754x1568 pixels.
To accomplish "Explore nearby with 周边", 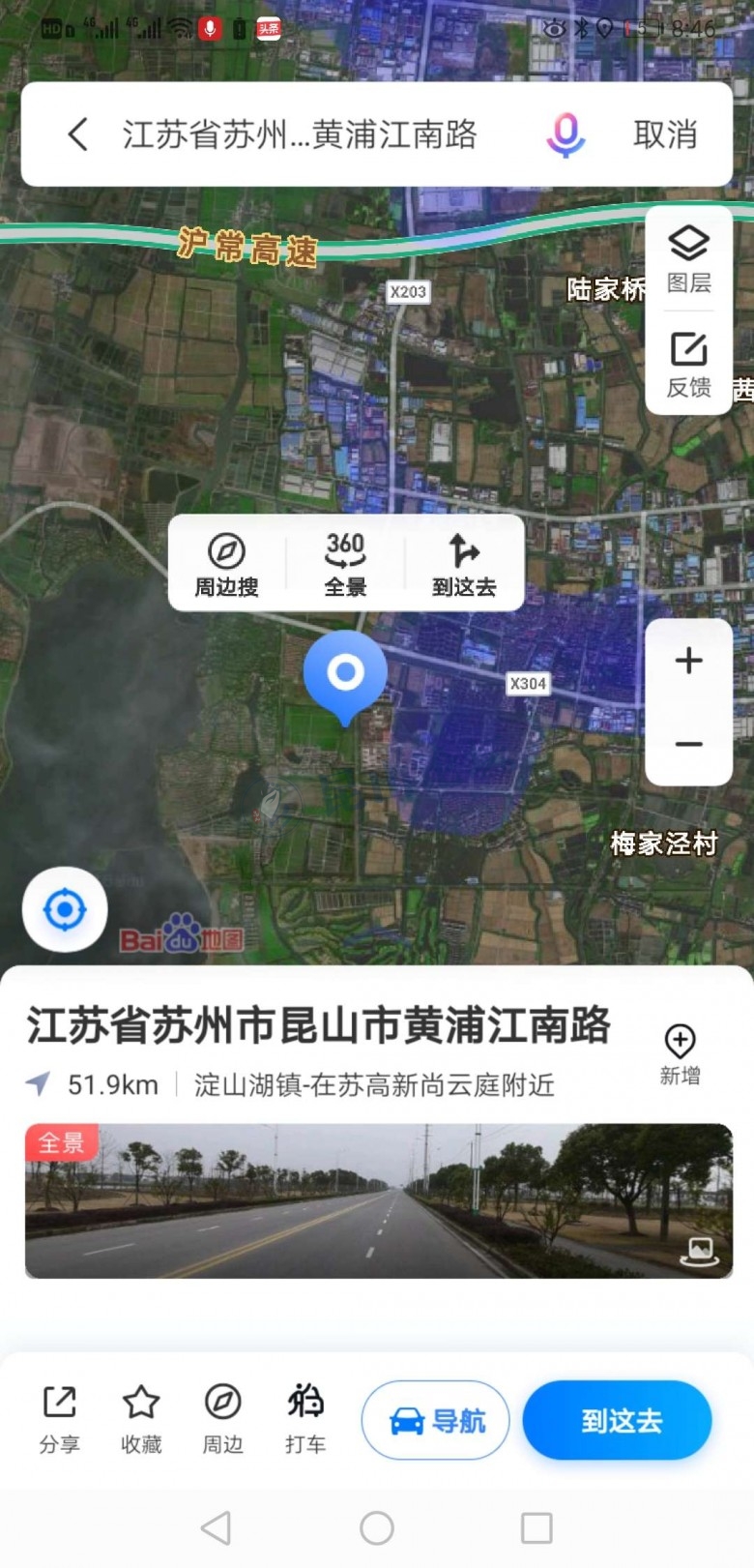I will (x=222, y=1419).
